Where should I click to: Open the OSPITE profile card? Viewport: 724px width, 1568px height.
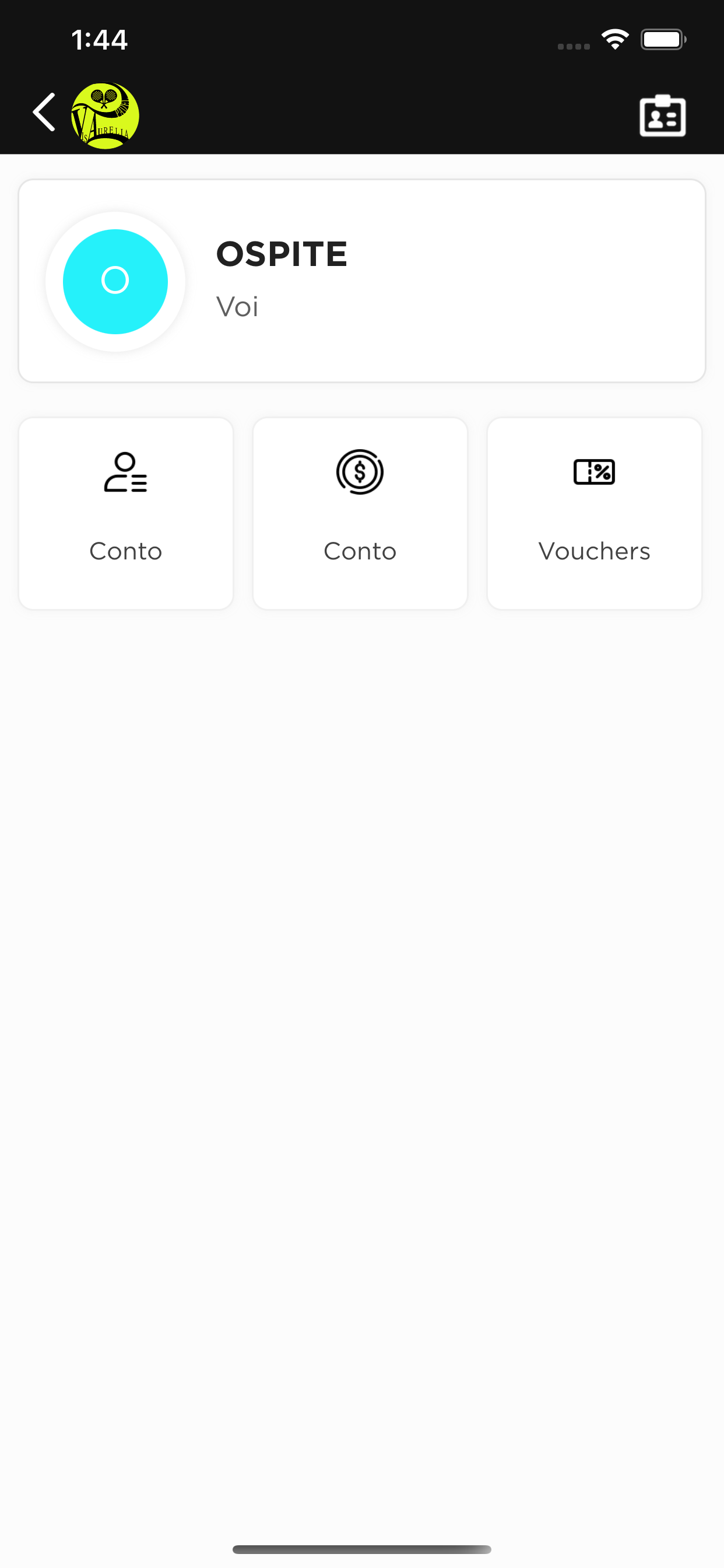[x=362, y=281]
